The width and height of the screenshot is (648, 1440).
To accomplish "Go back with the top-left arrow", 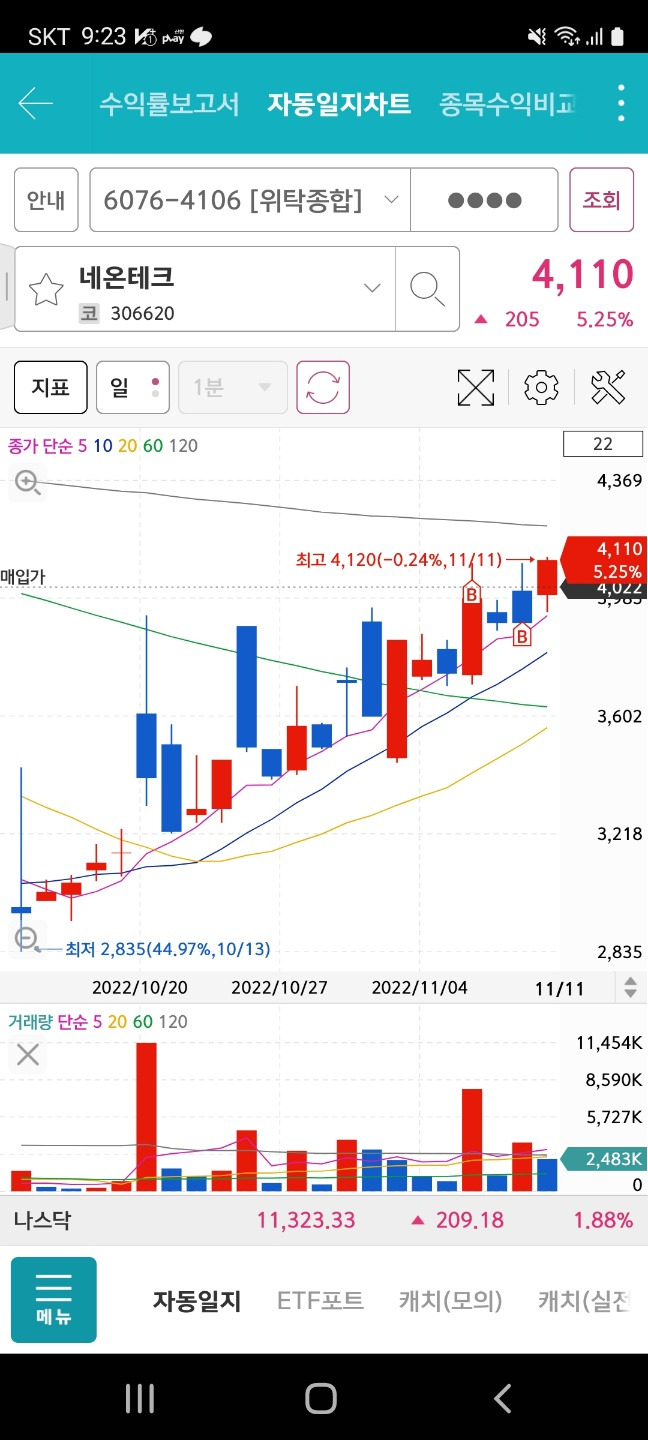I will point(35,103).
